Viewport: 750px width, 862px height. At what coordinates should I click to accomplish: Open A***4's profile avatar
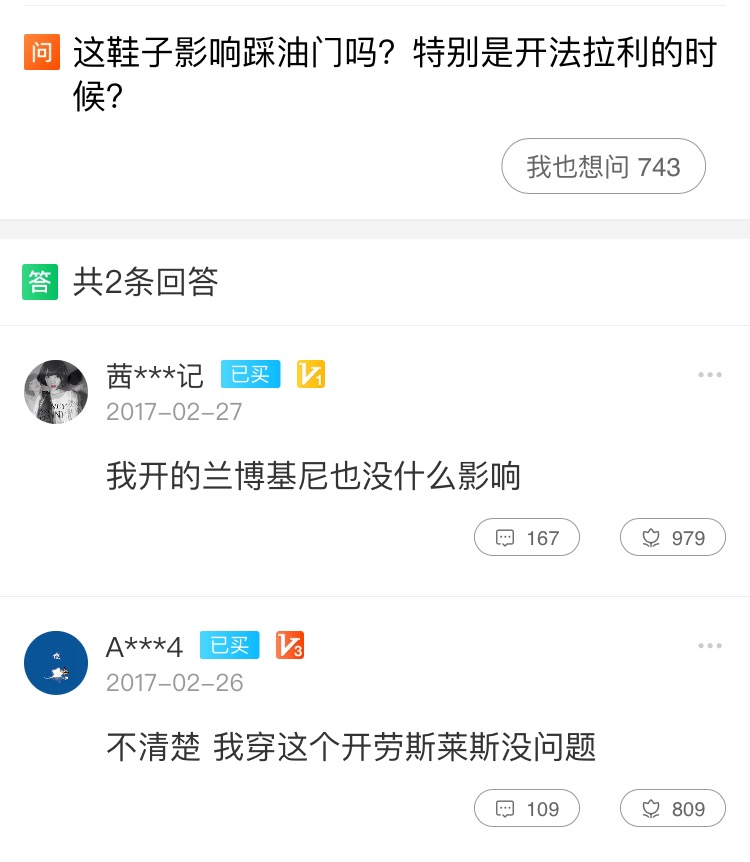(56, 663)
